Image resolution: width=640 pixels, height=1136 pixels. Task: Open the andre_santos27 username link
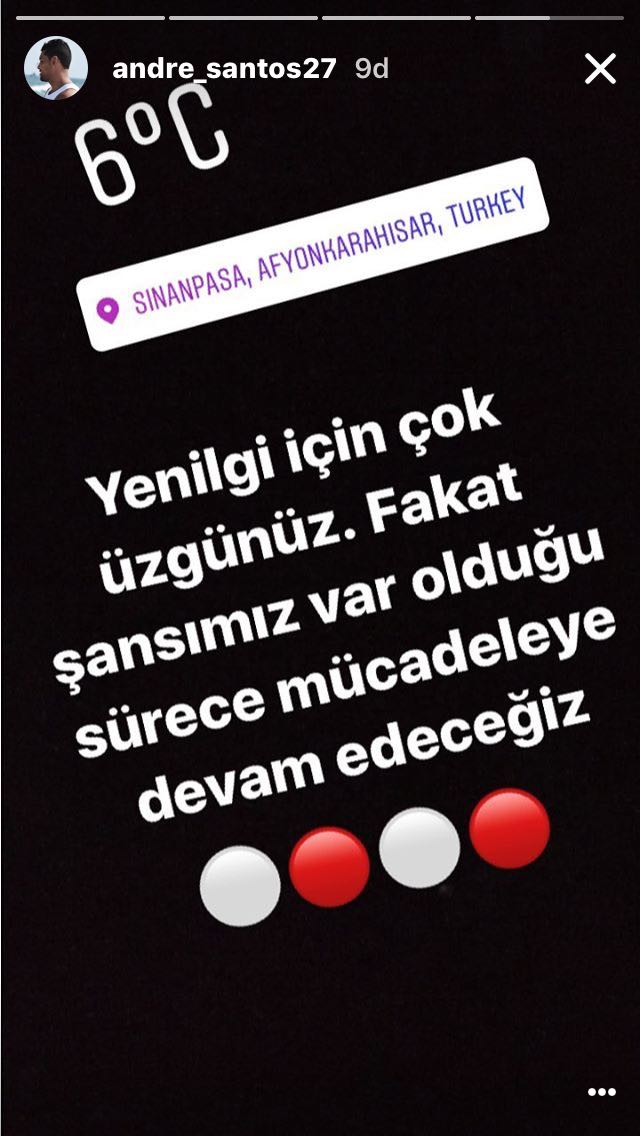[x=224, y=69]
